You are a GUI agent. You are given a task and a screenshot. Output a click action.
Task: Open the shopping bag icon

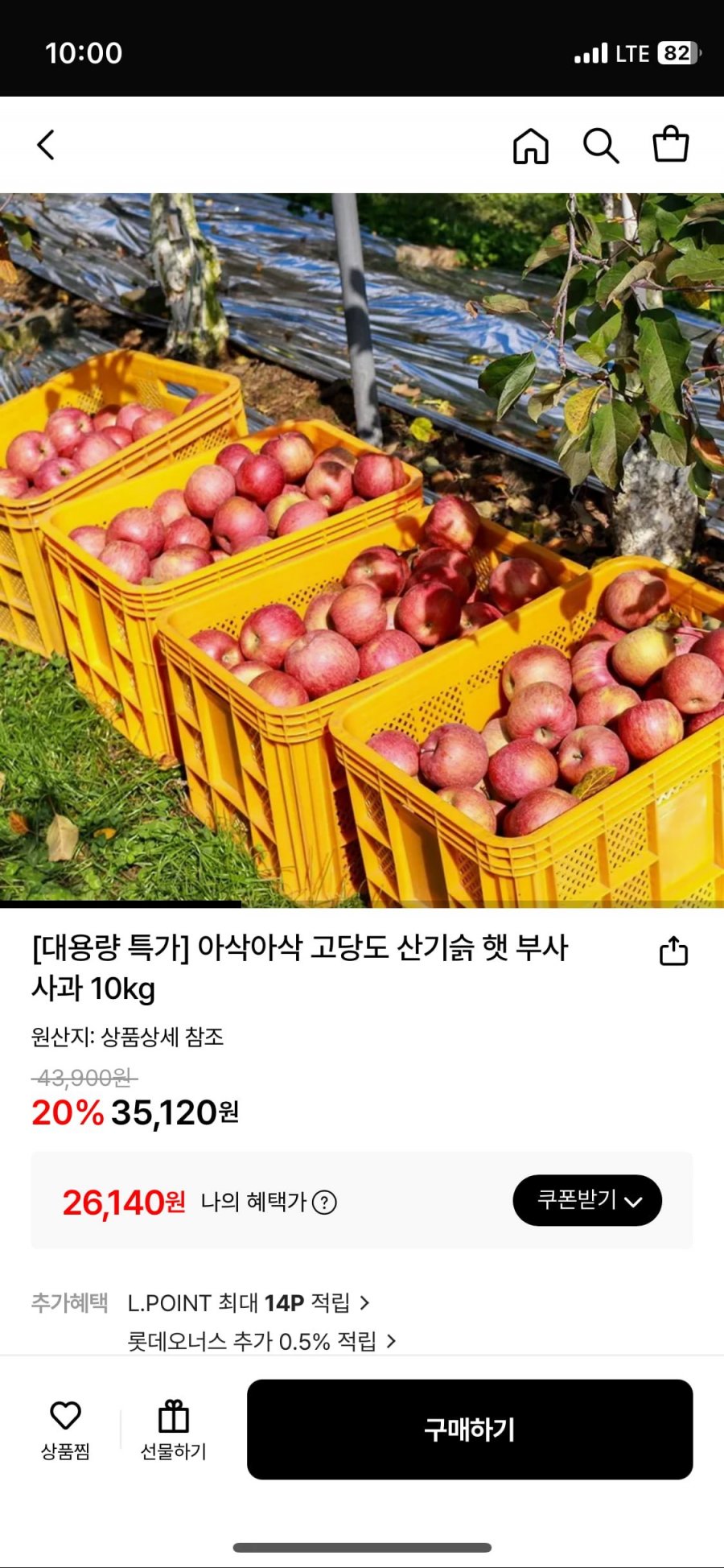(x=670, y=145)
